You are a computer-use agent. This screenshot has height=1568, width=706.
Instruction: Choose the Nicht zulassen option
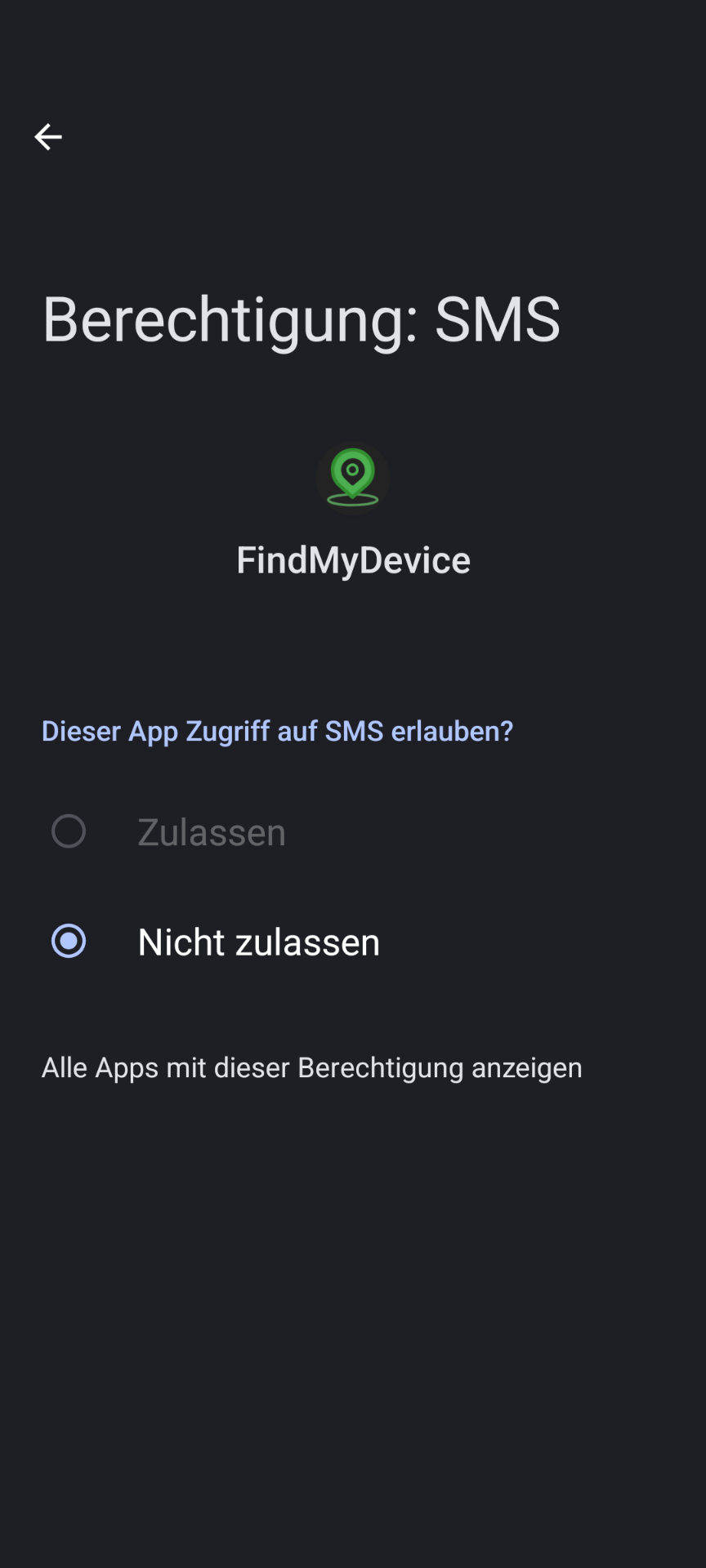pyautogui.click(x=353, y=942)
